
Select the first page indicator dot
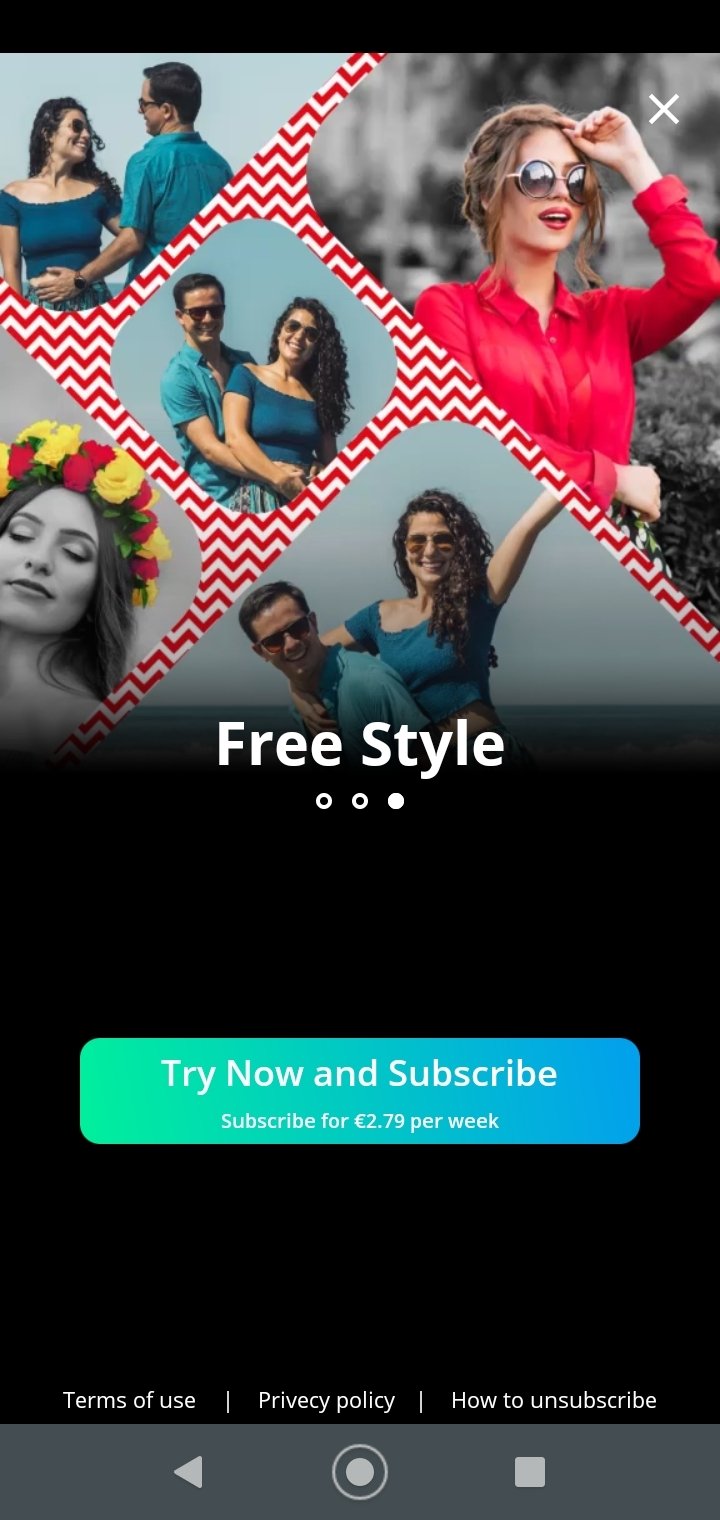point(324,801)
